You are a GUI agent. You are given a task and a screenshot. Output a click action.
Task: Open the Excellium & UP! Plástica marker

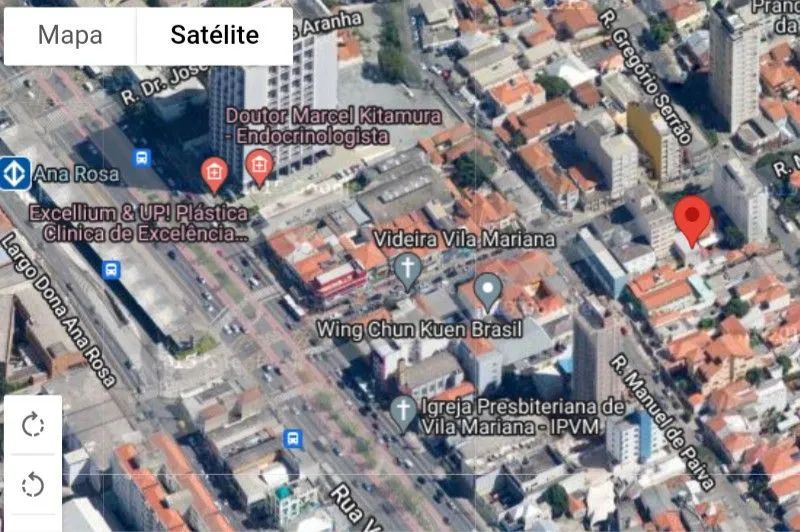pyautogui.click(x=212, y=174)
